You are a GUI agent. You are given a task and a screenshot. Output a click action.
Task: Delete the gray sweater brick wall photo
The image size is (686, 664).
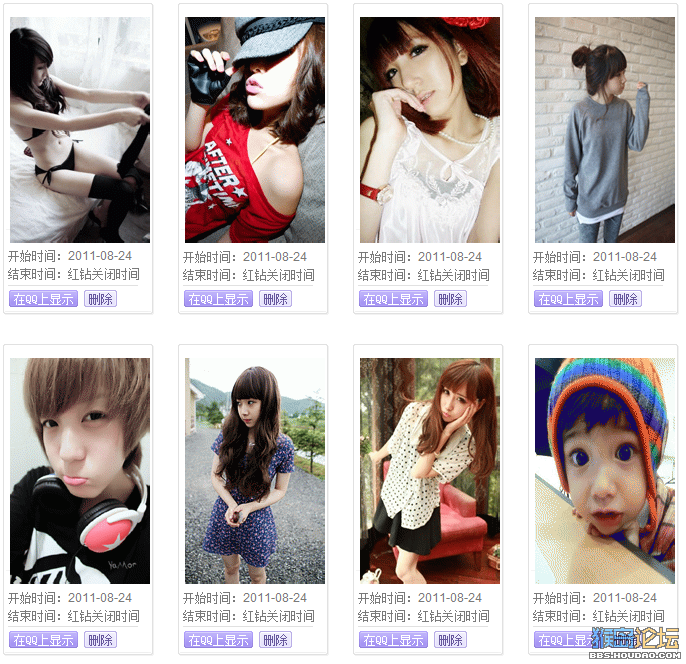pyautogui.click(x=625, y=299)
